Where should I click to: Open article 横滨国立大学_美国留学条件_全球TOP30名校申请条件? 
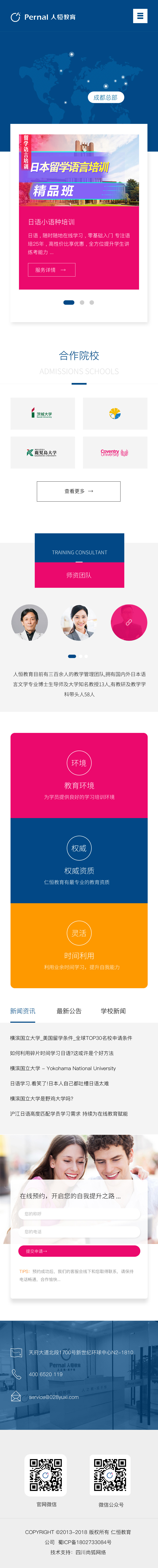(71, 1038)
